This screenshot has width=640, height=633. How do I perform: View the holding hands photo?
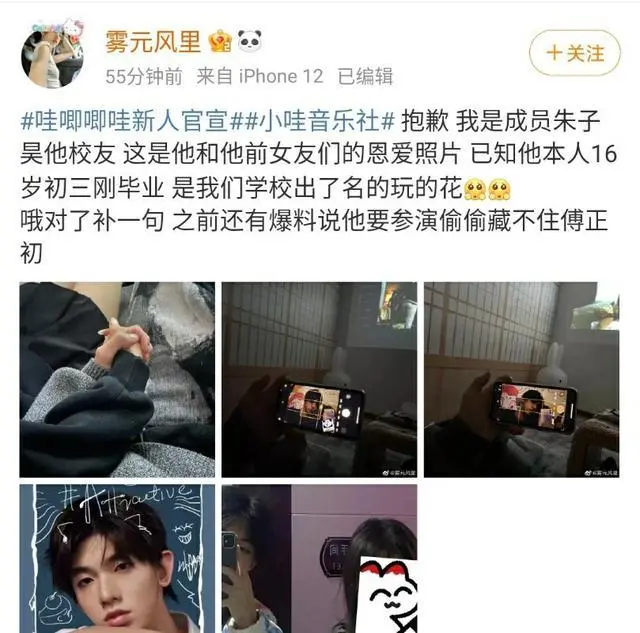117,379
